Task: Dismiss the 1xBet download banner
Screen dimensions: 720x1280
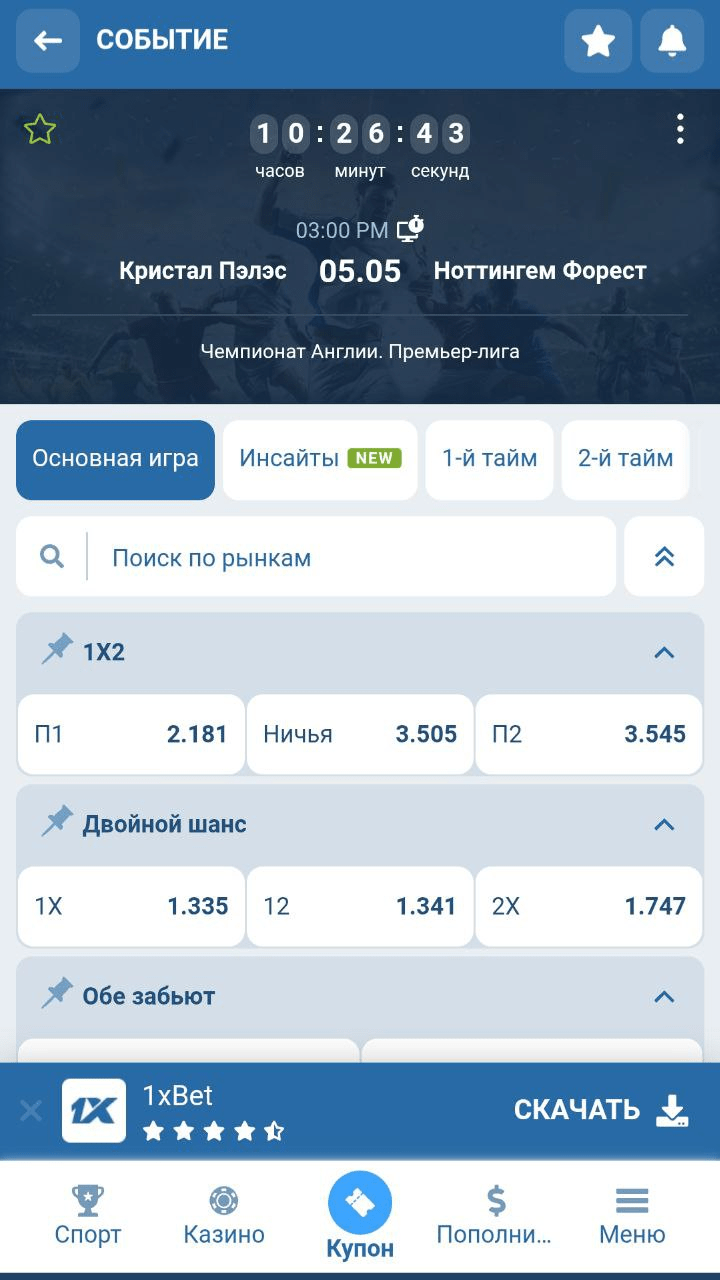Action: coord(31,1110)
